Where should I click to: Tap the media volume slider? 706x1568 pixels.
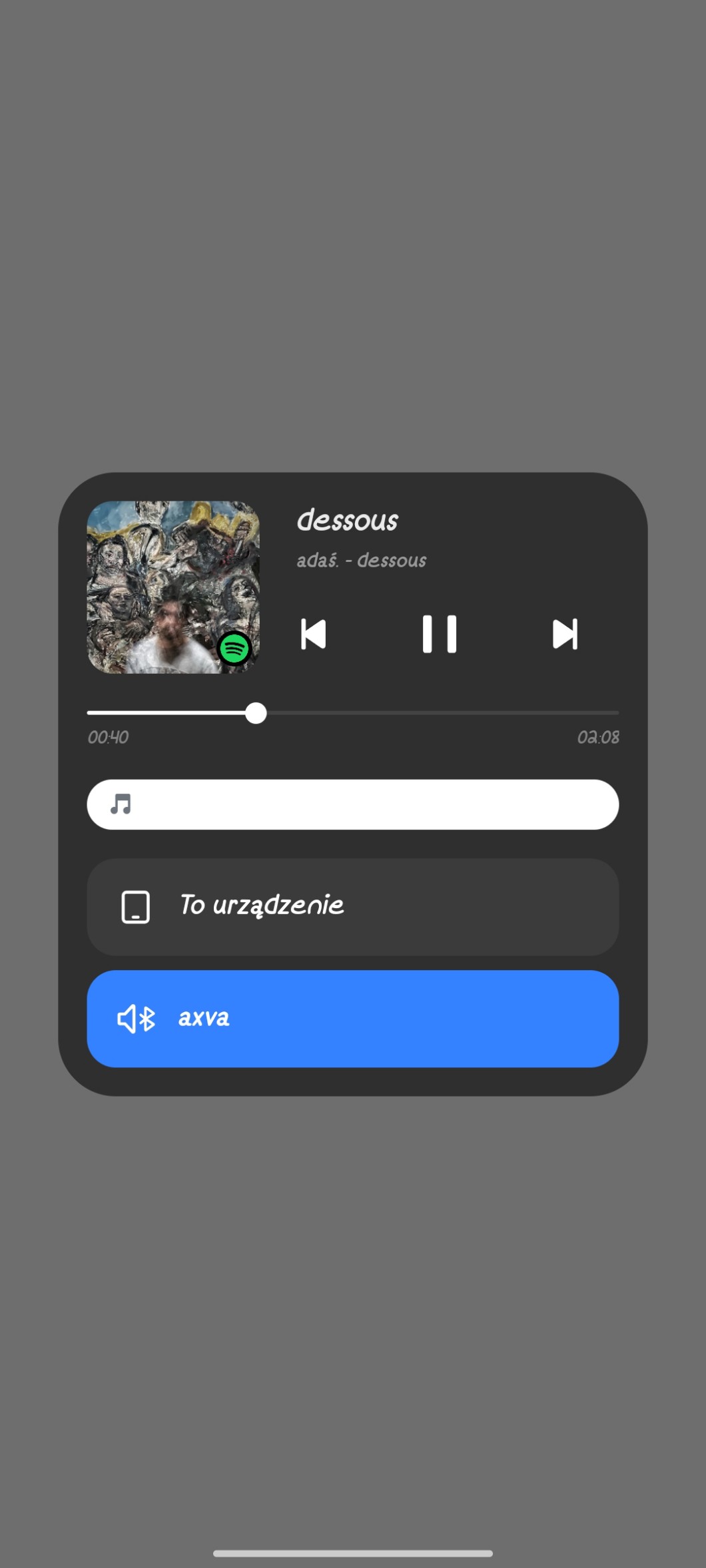[x=353, y=804]
